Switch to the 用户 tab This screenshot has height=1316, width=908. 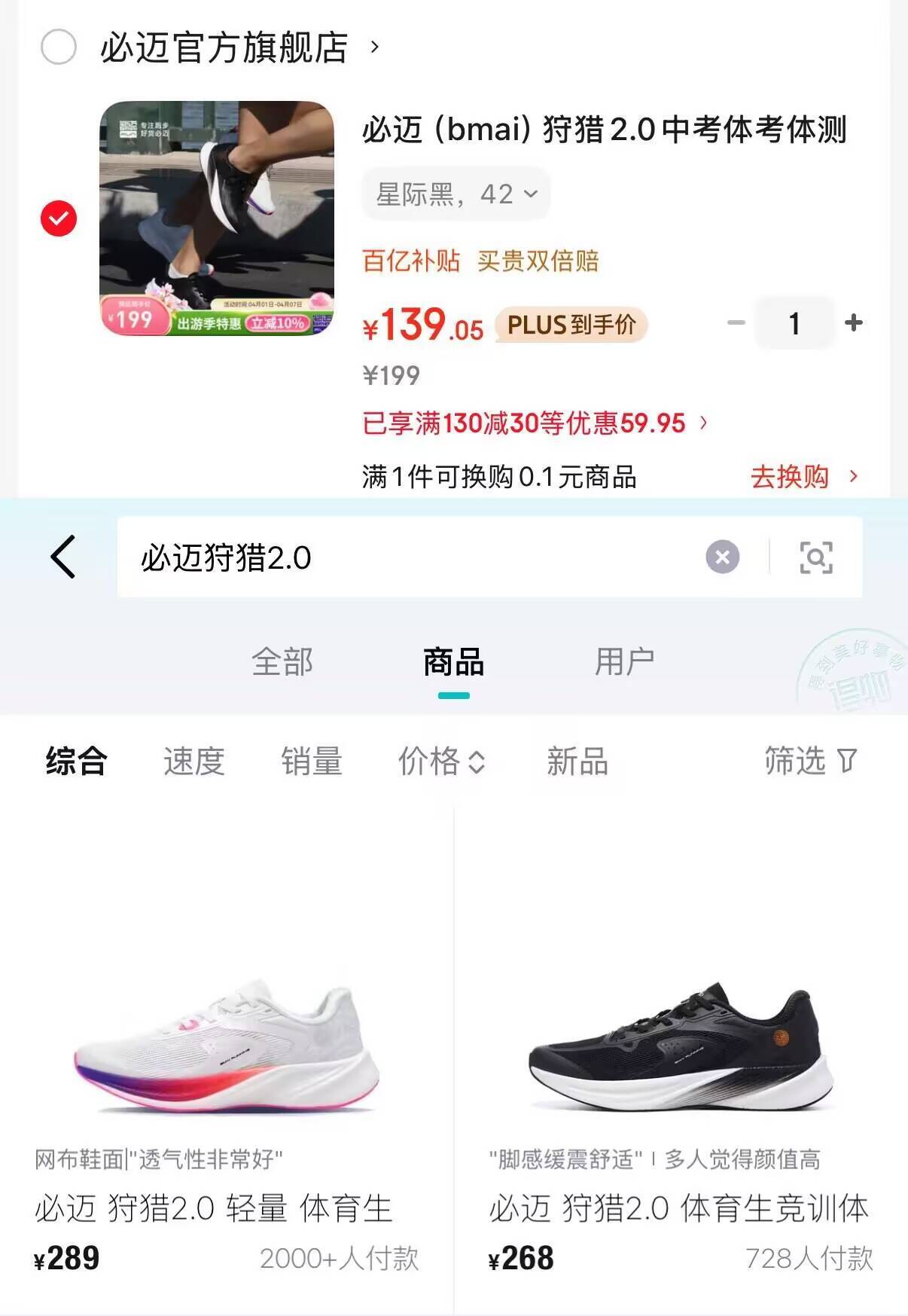click(624, 662)
